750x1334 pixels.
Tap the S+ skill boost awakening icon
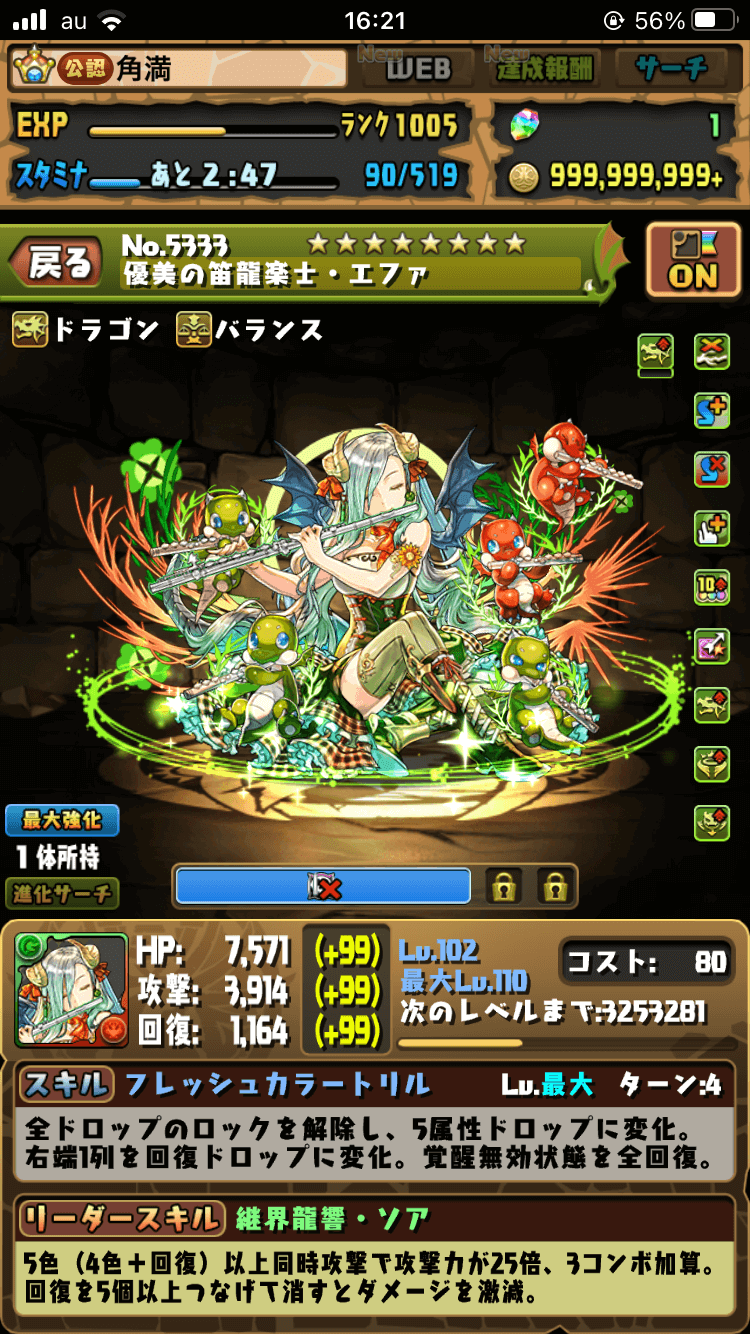click(712, 411)
